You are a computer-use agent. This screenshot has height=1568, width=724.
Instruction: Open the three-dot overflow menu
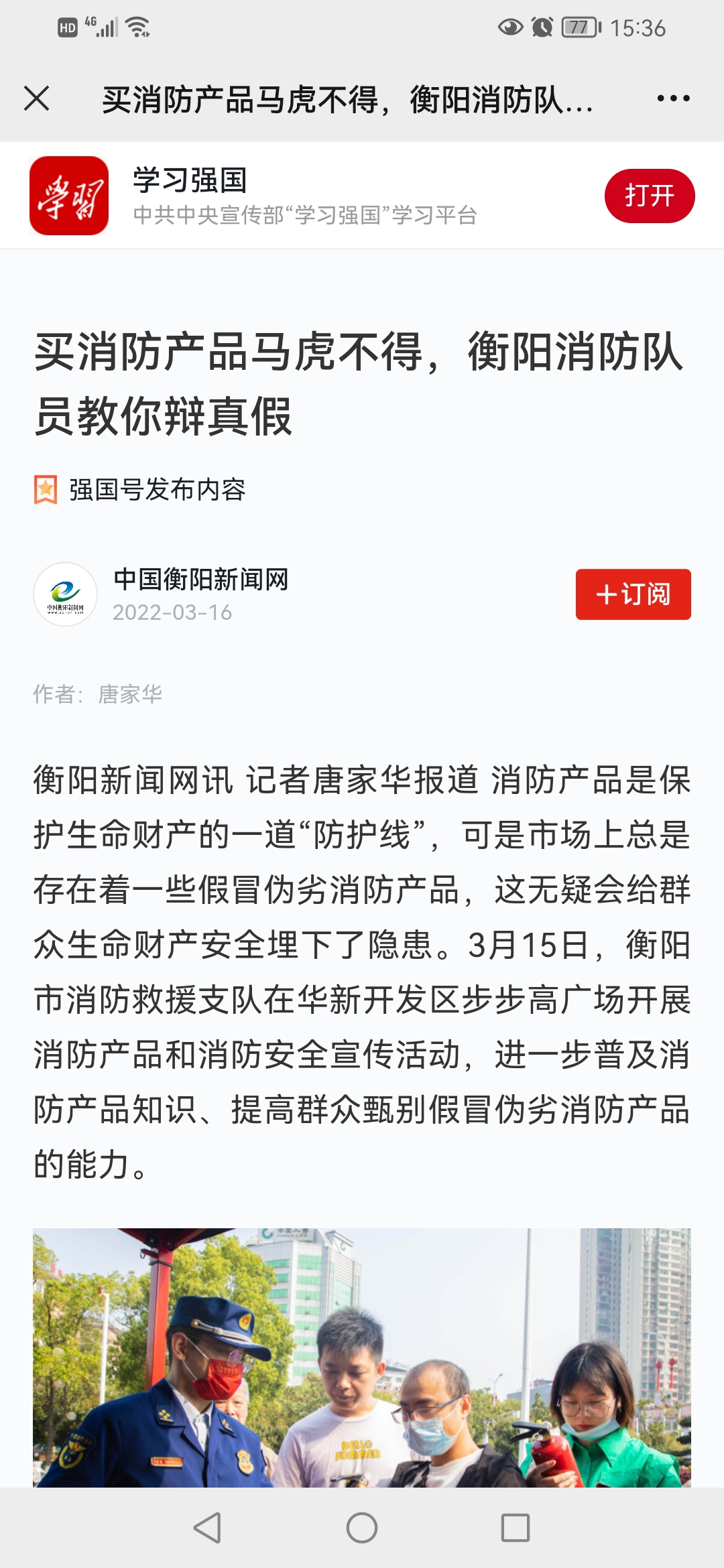[673, 99]
